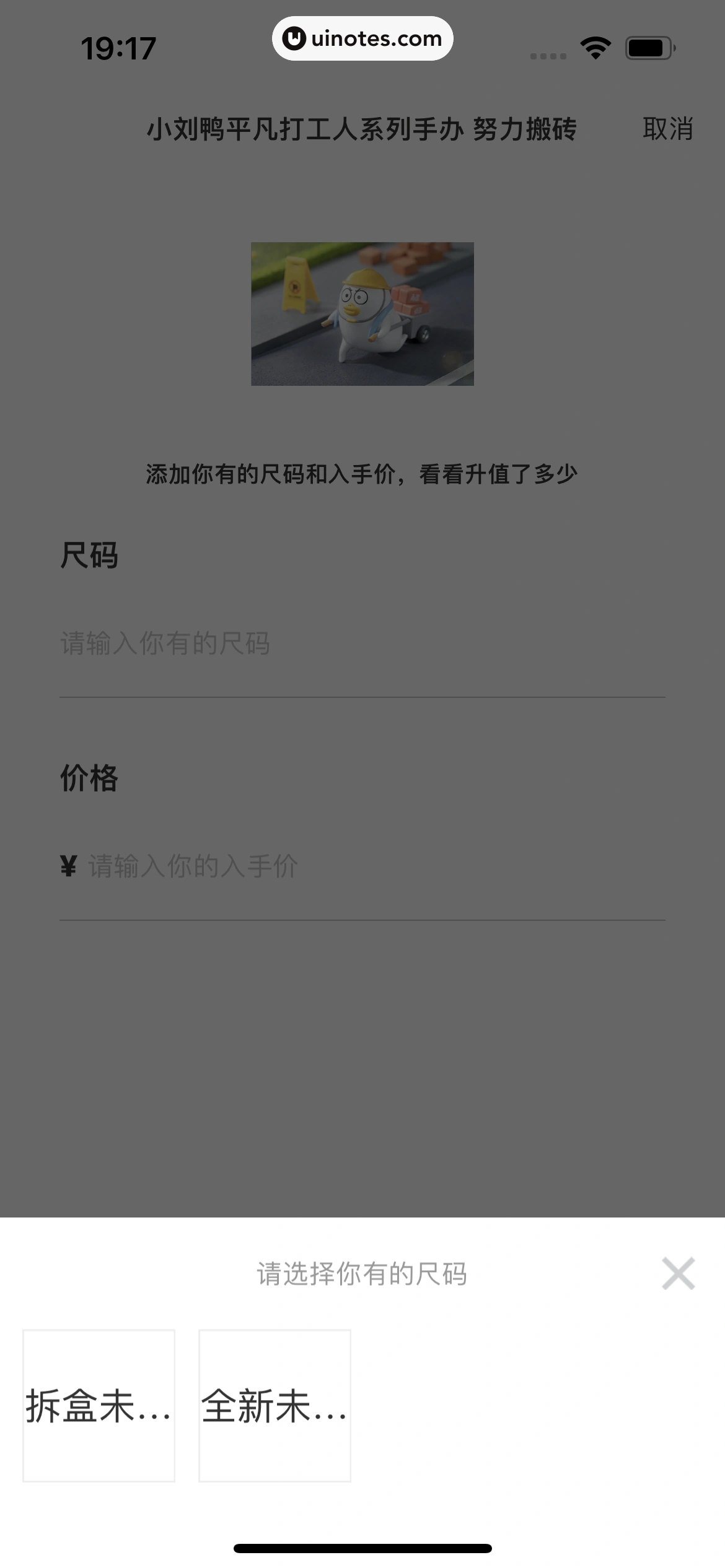Image resolution: width=725 pixels, height=1568 pixels.
Task: Tap the product title 小刘鸭平凡打工人系列手办
Action: (x=362, y=129)
